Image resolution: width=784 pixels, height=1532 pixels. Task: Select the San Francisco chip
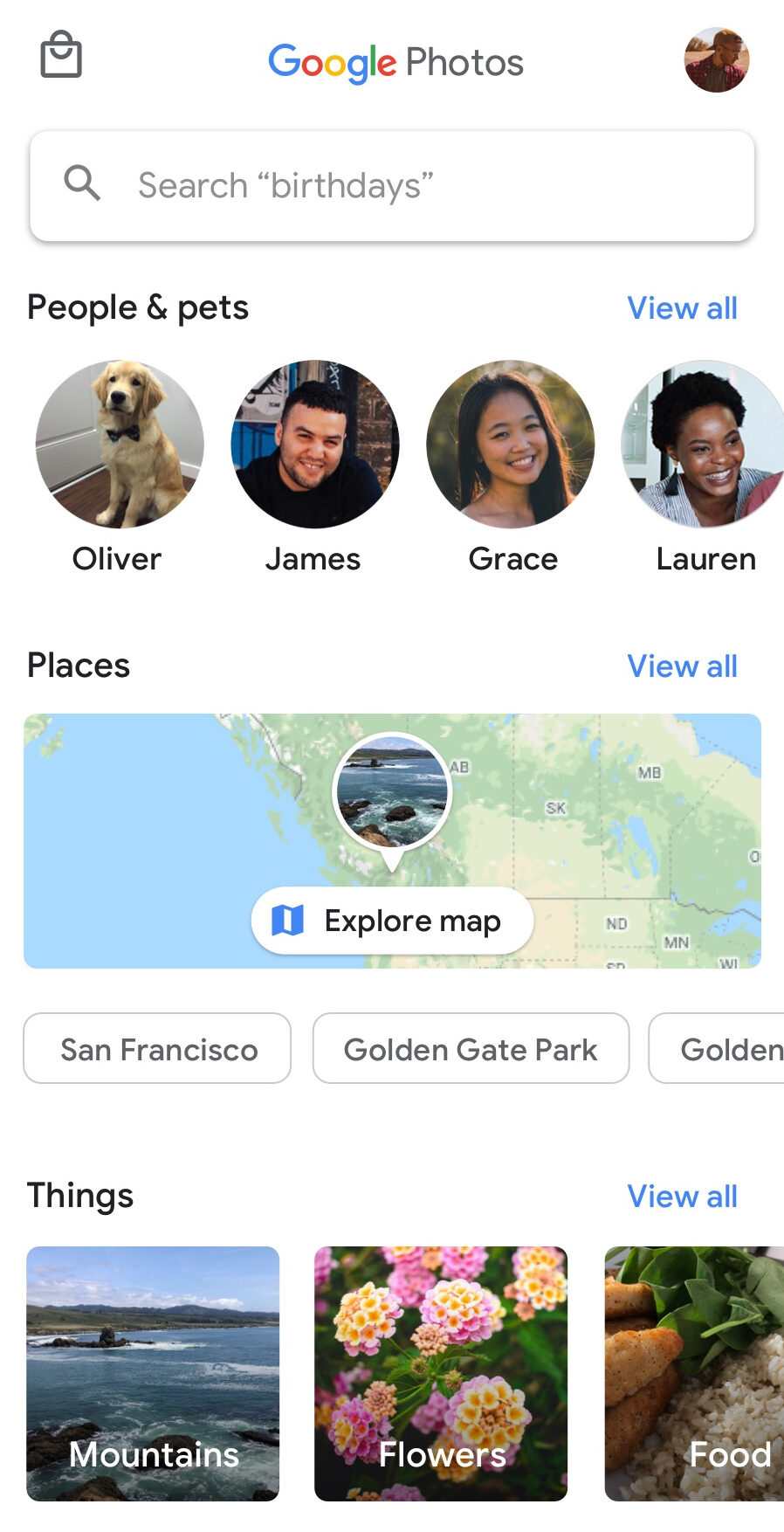point(157,1048)
